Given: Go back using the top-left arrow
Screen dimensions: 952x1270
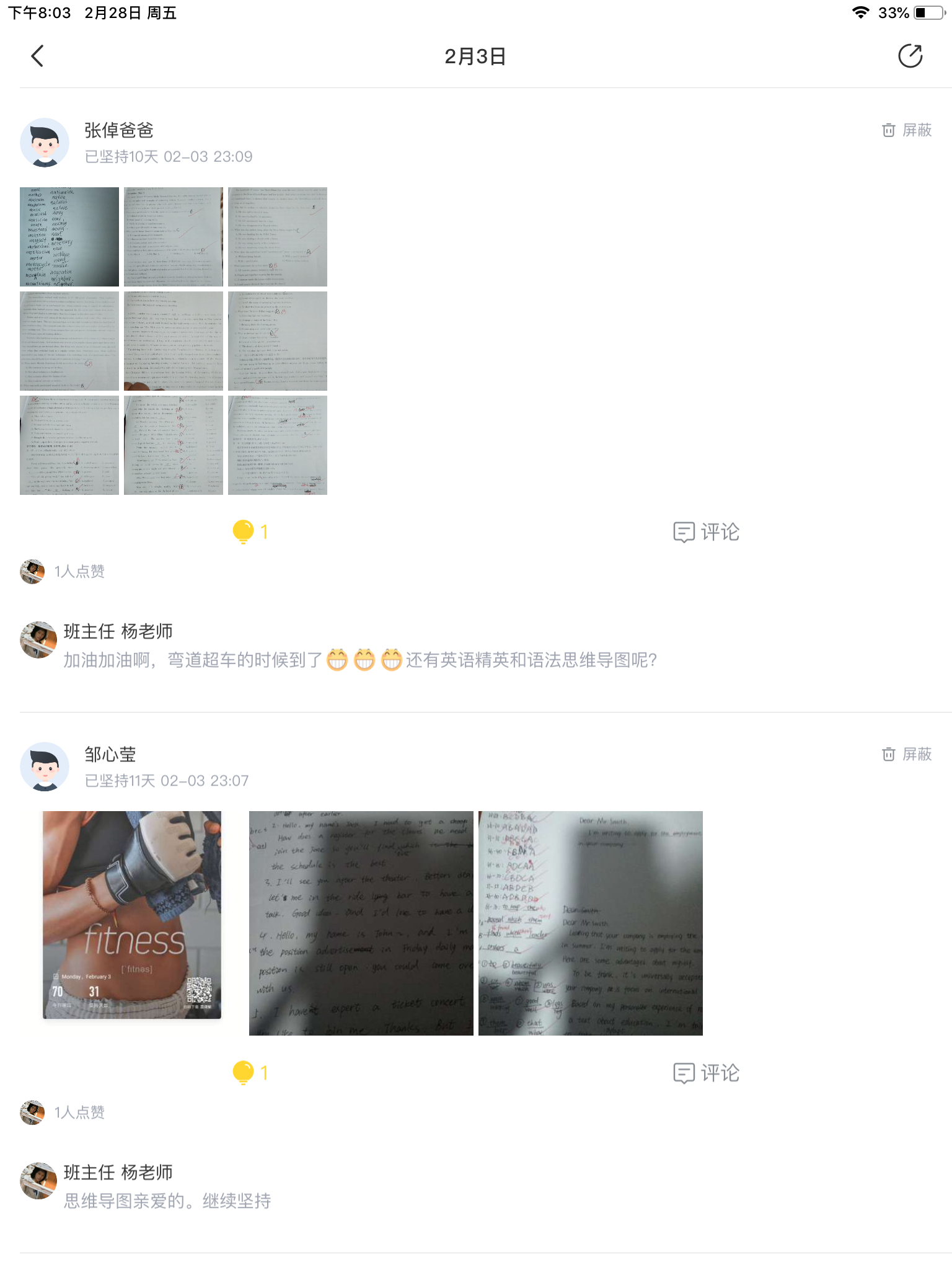Looking at the screenshot, I should (x=38, y=56).
